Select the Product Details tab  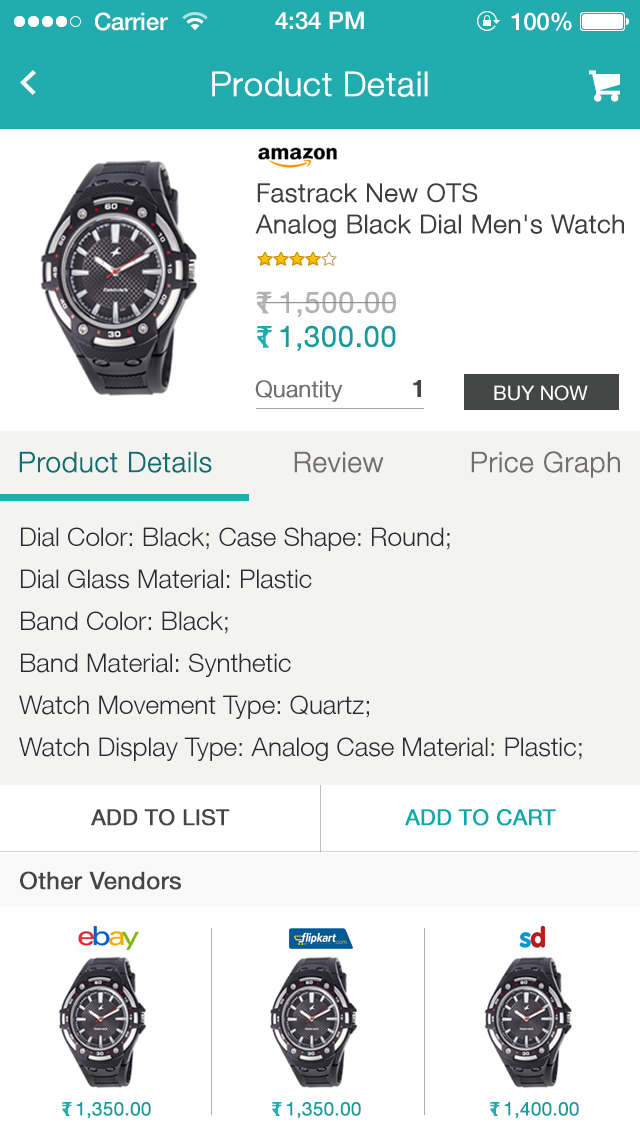pos(115,462)
